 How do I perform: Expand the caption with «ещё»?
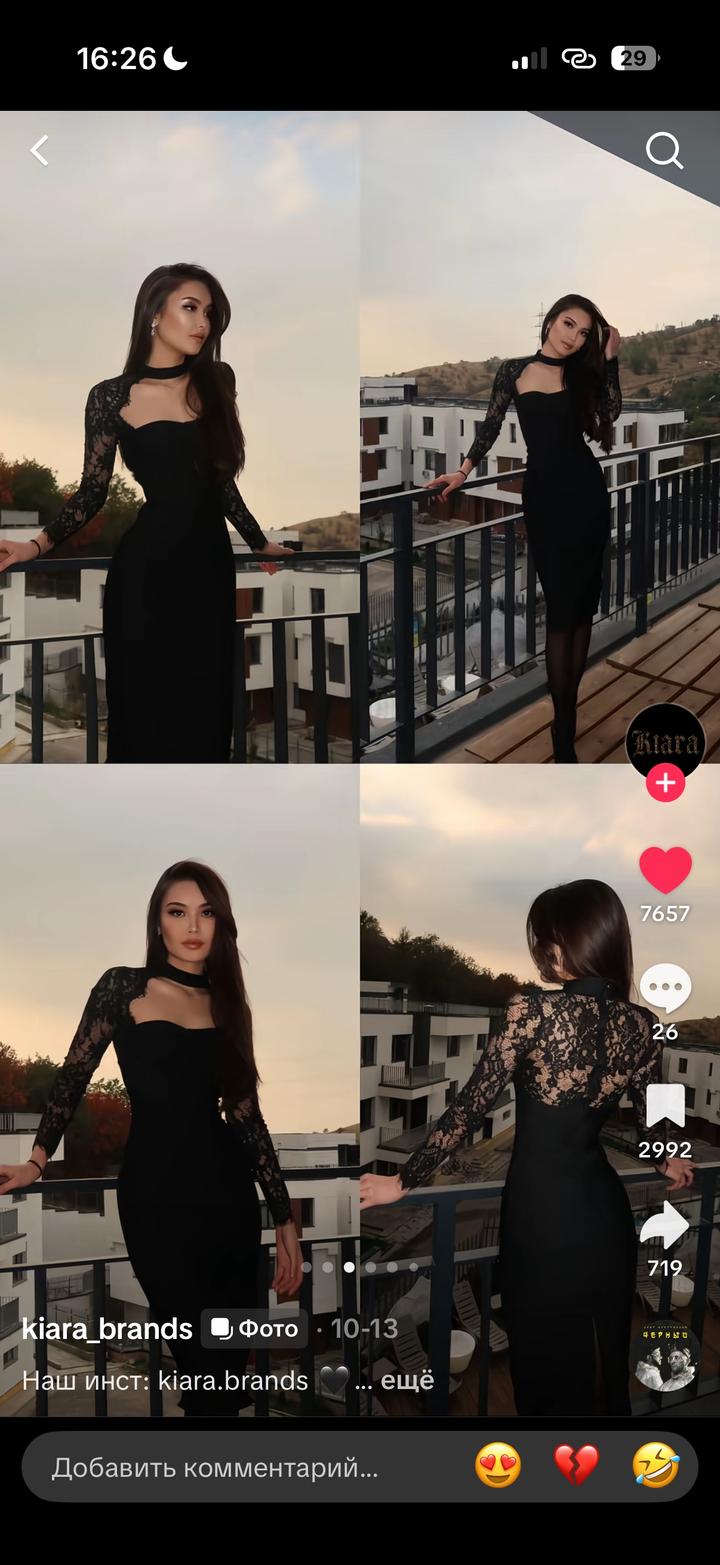[409, 1381]
